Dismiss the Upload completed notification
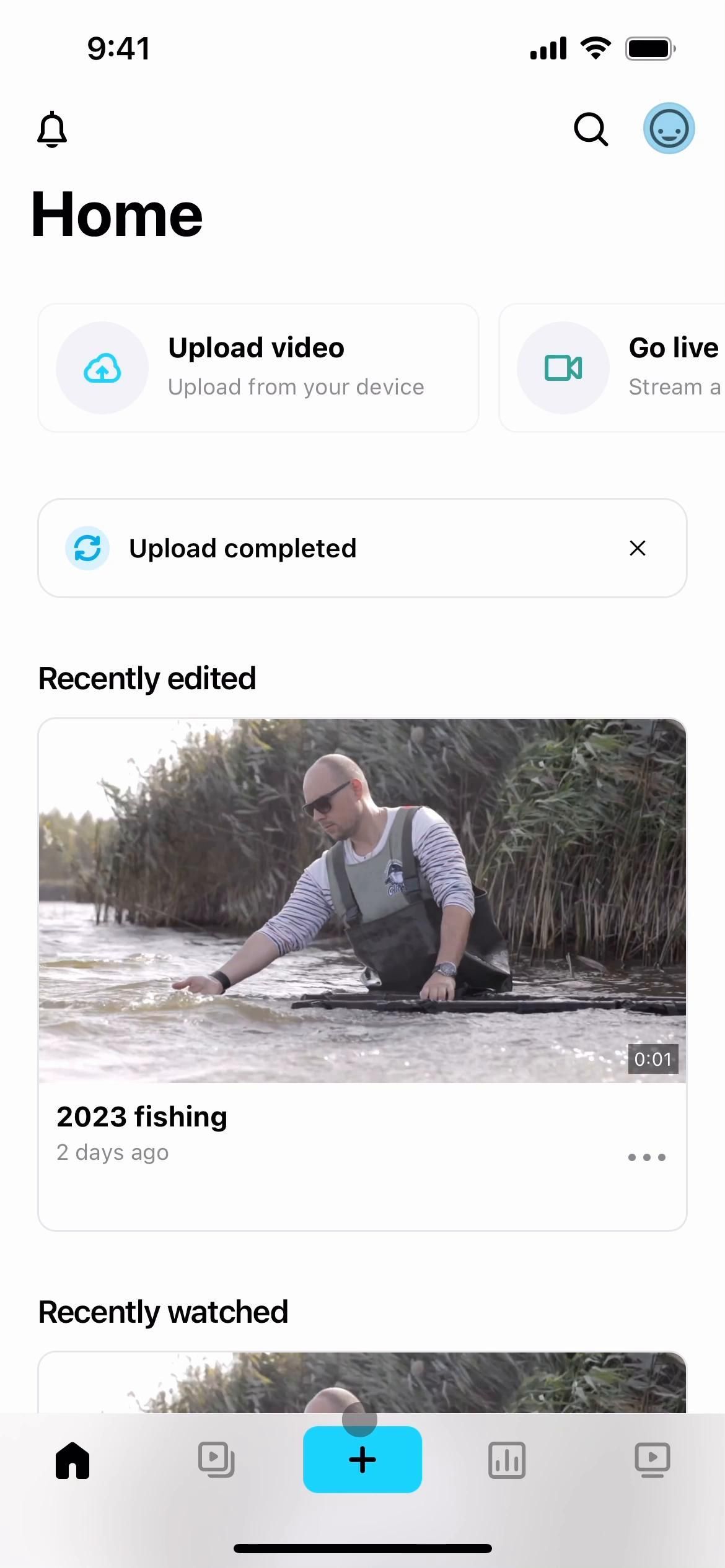Image resolution: width=725 pixels, height=1568 pixels. 638,547
